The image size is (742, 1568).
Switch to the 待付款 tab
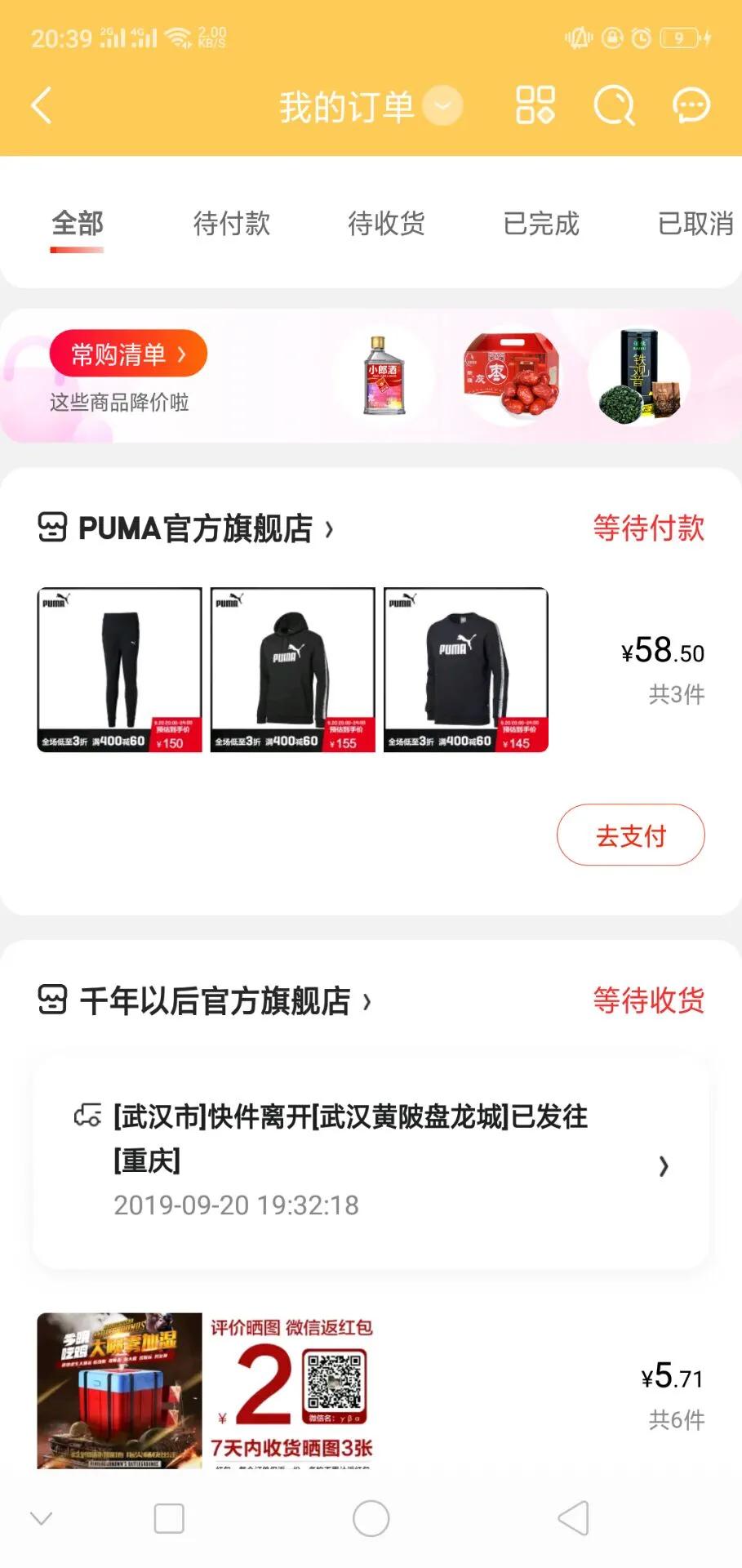tap(232, 224)
